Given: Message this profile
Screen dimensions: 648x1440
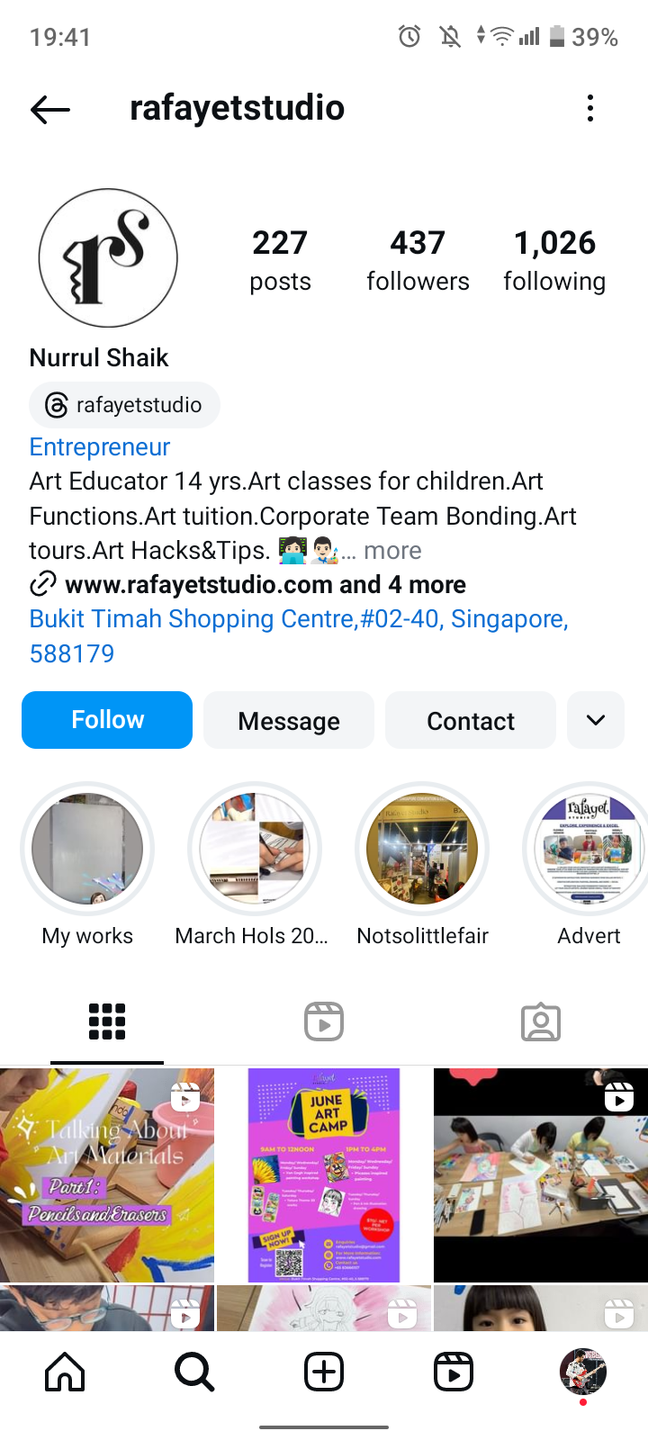Looking at the screenshot, I should [x=289, y=721].
